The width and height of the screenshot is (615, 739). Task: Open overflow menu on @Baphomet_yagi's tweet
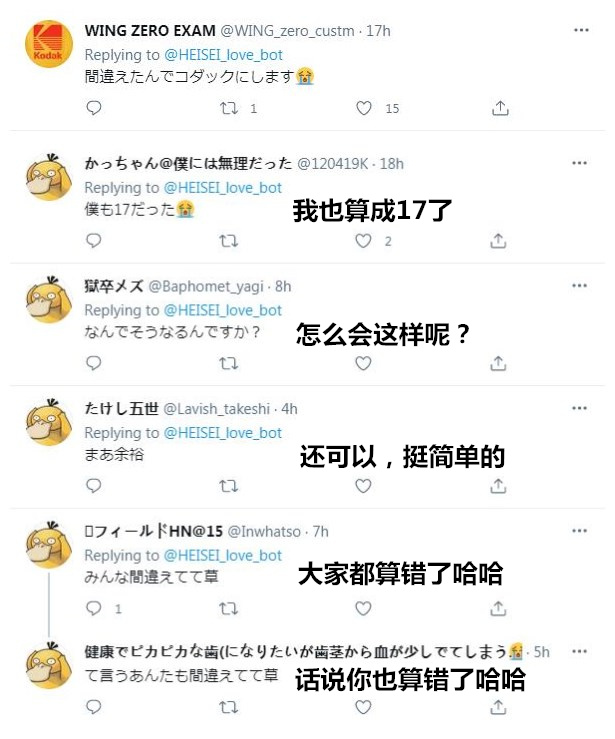[579, 286]
